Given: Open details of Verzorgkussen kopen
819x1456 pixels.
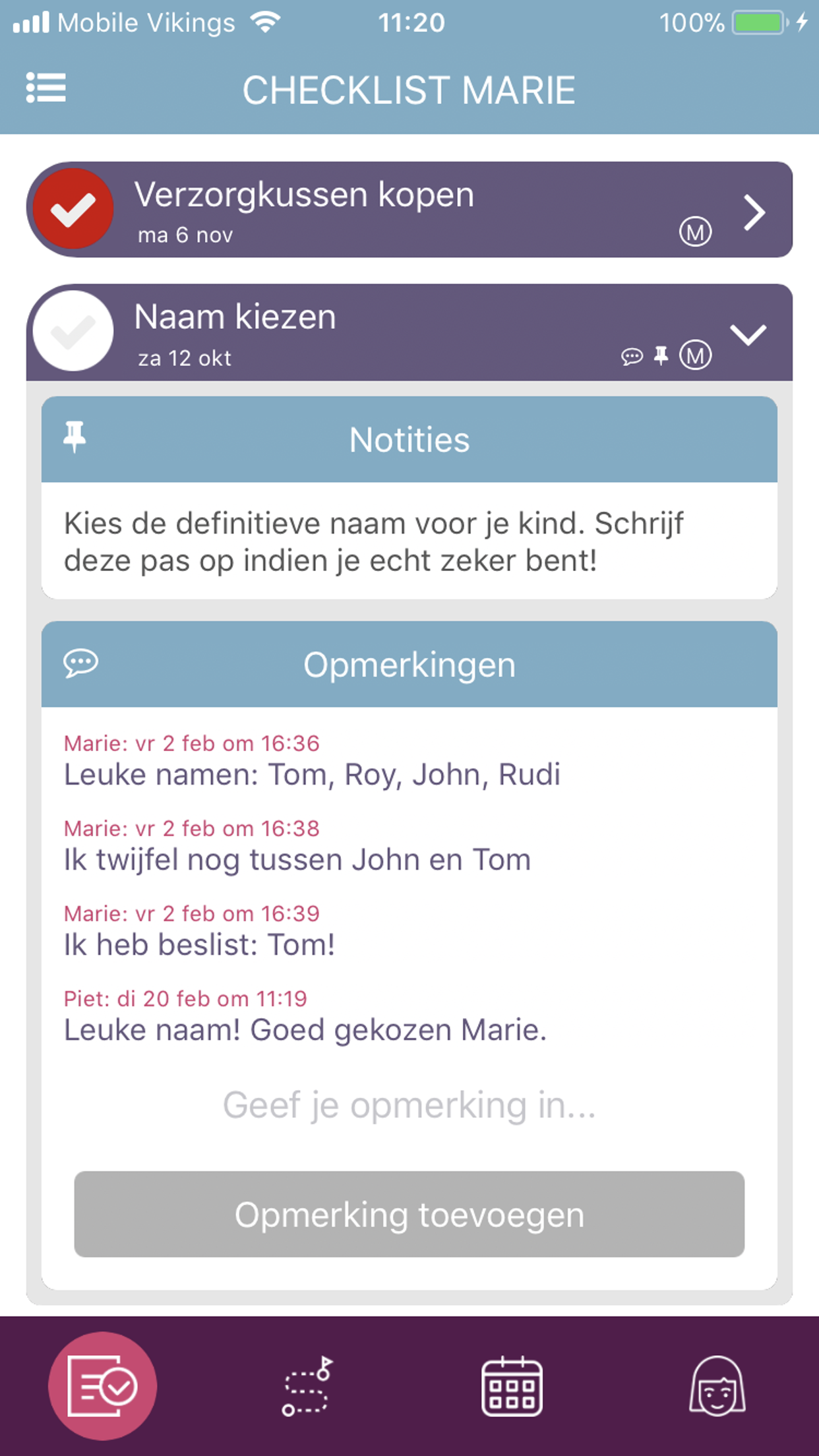Looking at the screenshot, I should pos(754,212).
